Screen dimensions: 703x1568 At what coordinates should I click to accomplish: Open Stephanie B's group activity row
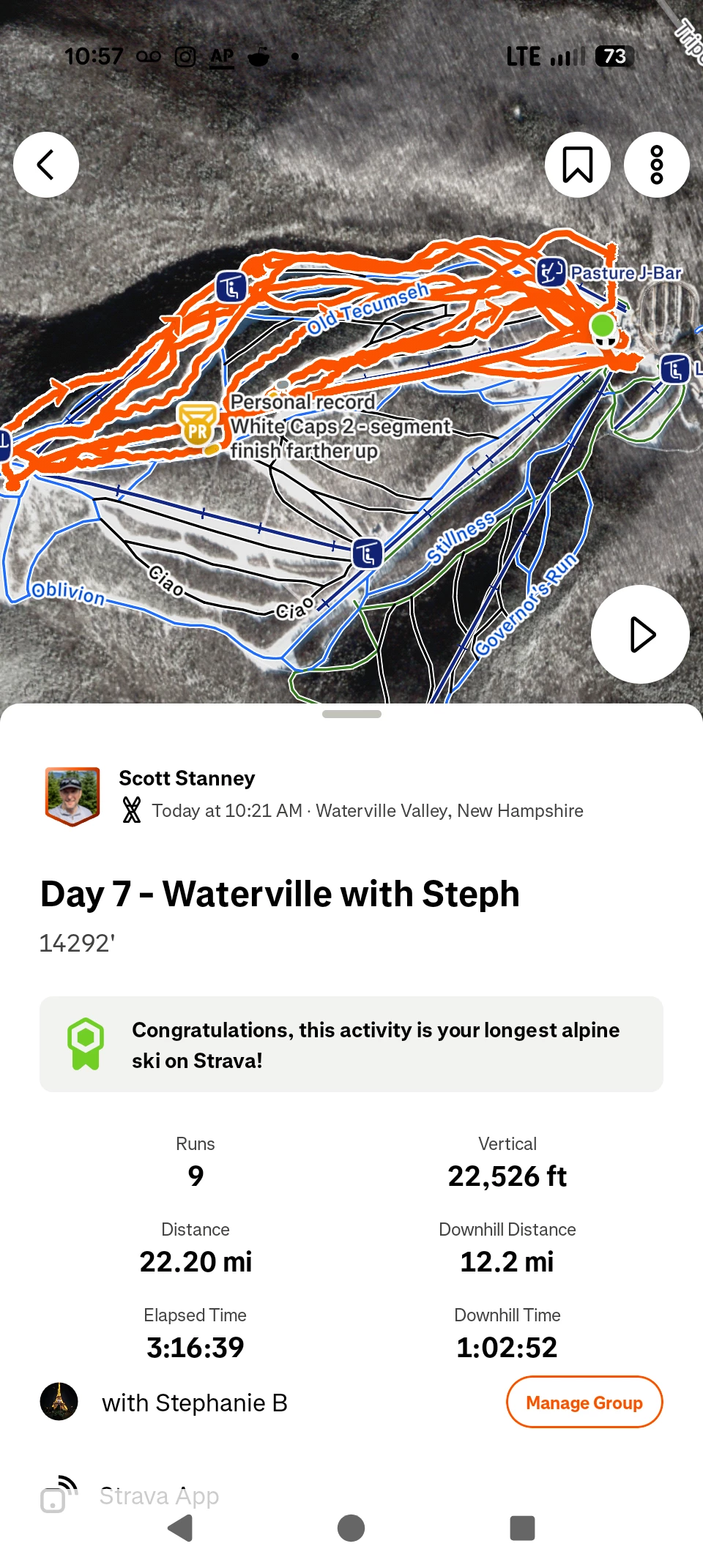pyautogui.click(x=194, y=1403)
